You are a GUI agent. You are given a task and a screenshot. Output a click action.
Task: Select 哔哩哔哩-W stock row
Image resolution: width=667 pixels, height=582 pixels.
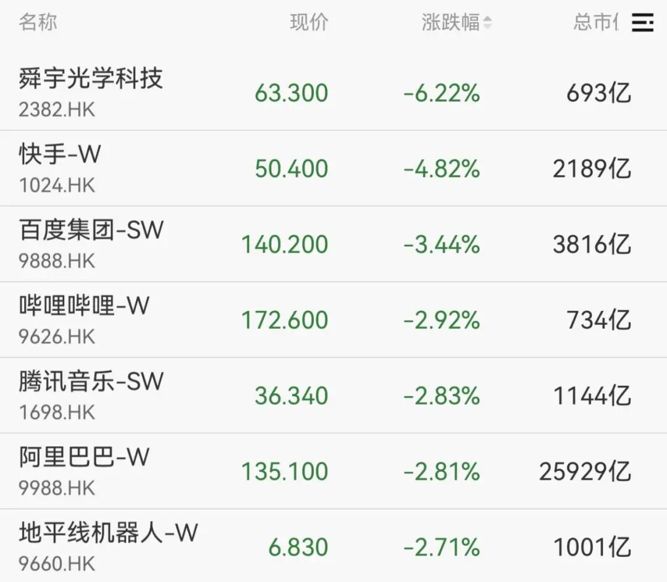click(x=334, y=320)
